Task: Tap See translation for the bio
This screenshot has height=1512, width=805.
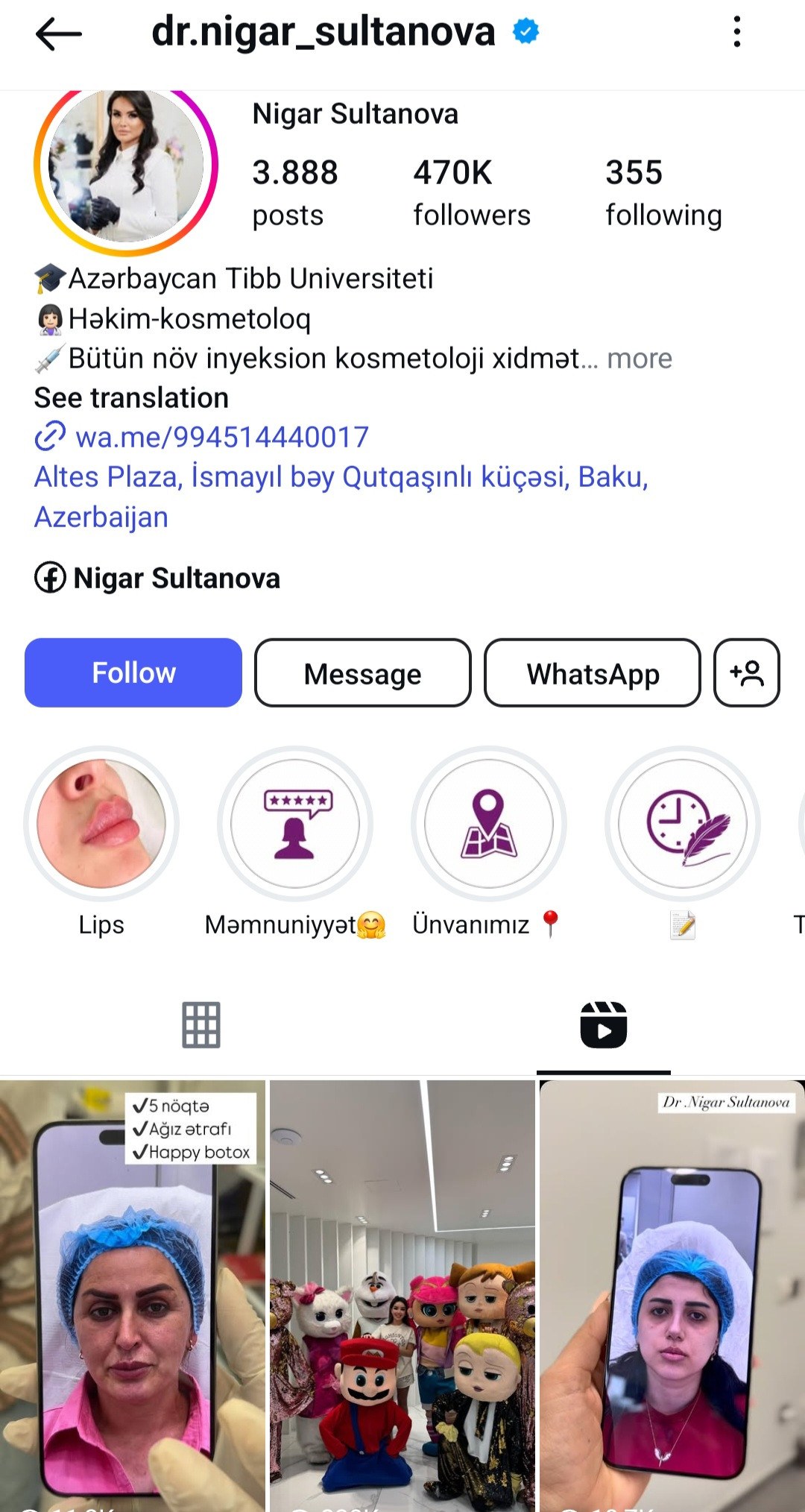Action: coord(131,398)
